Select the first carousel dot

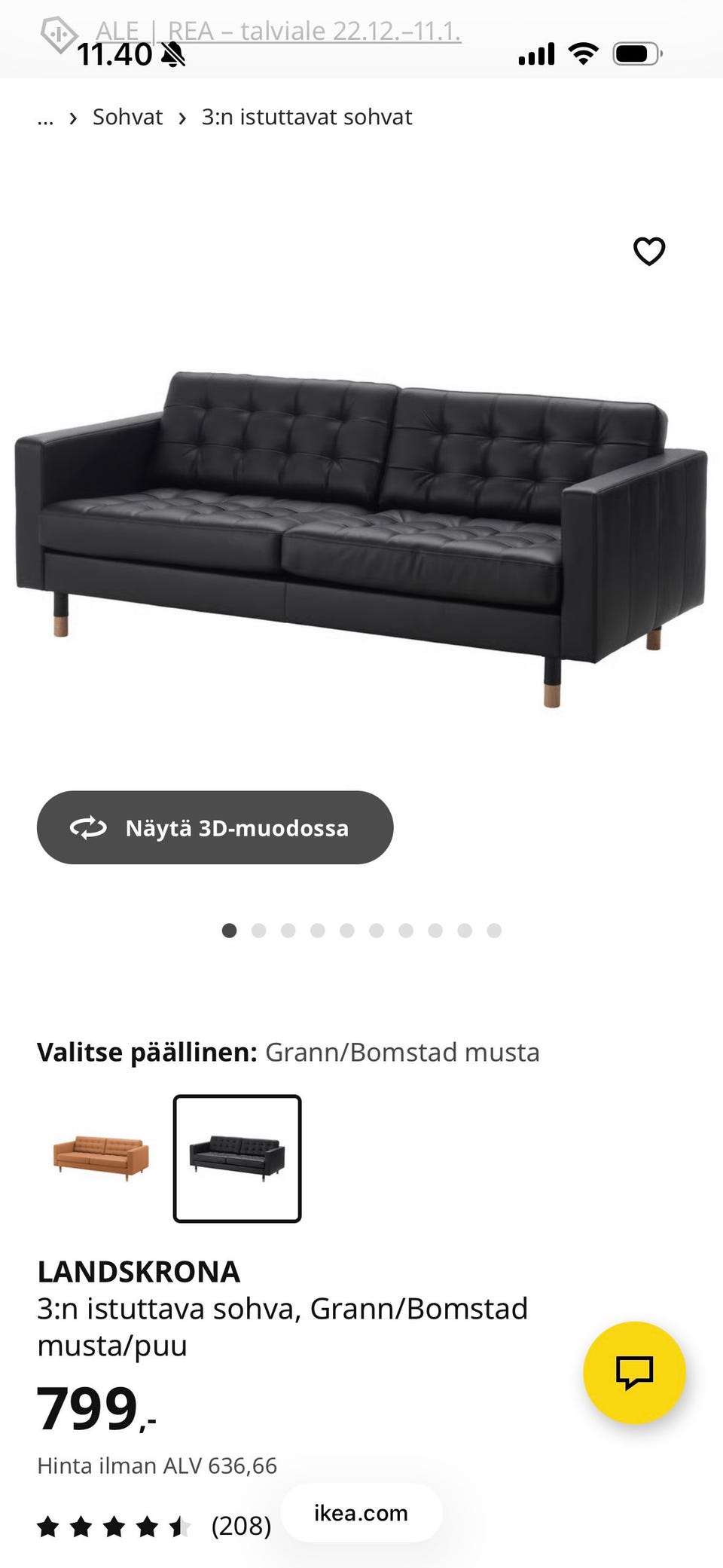tap(229, 931)
